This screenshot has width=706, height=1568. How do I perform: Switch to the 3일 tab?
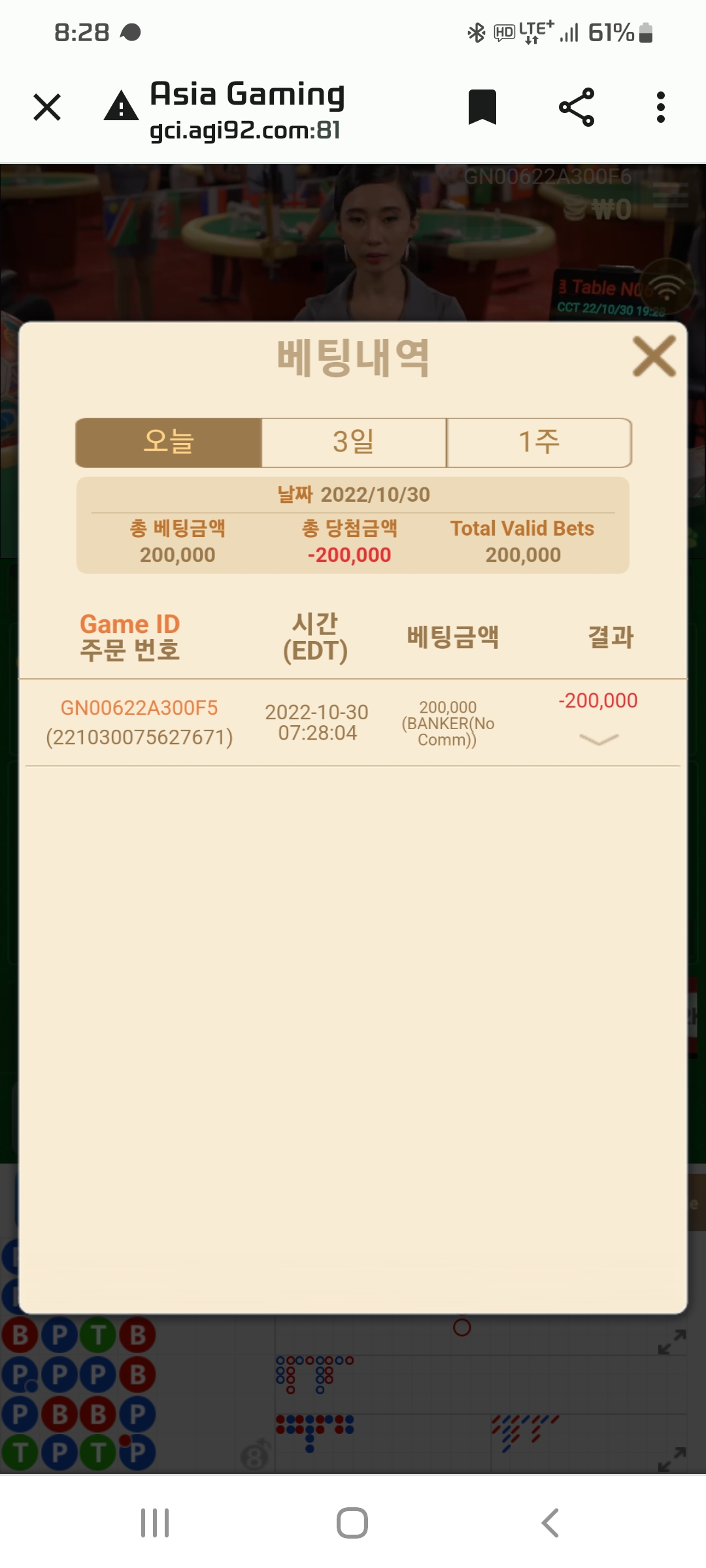354,442
